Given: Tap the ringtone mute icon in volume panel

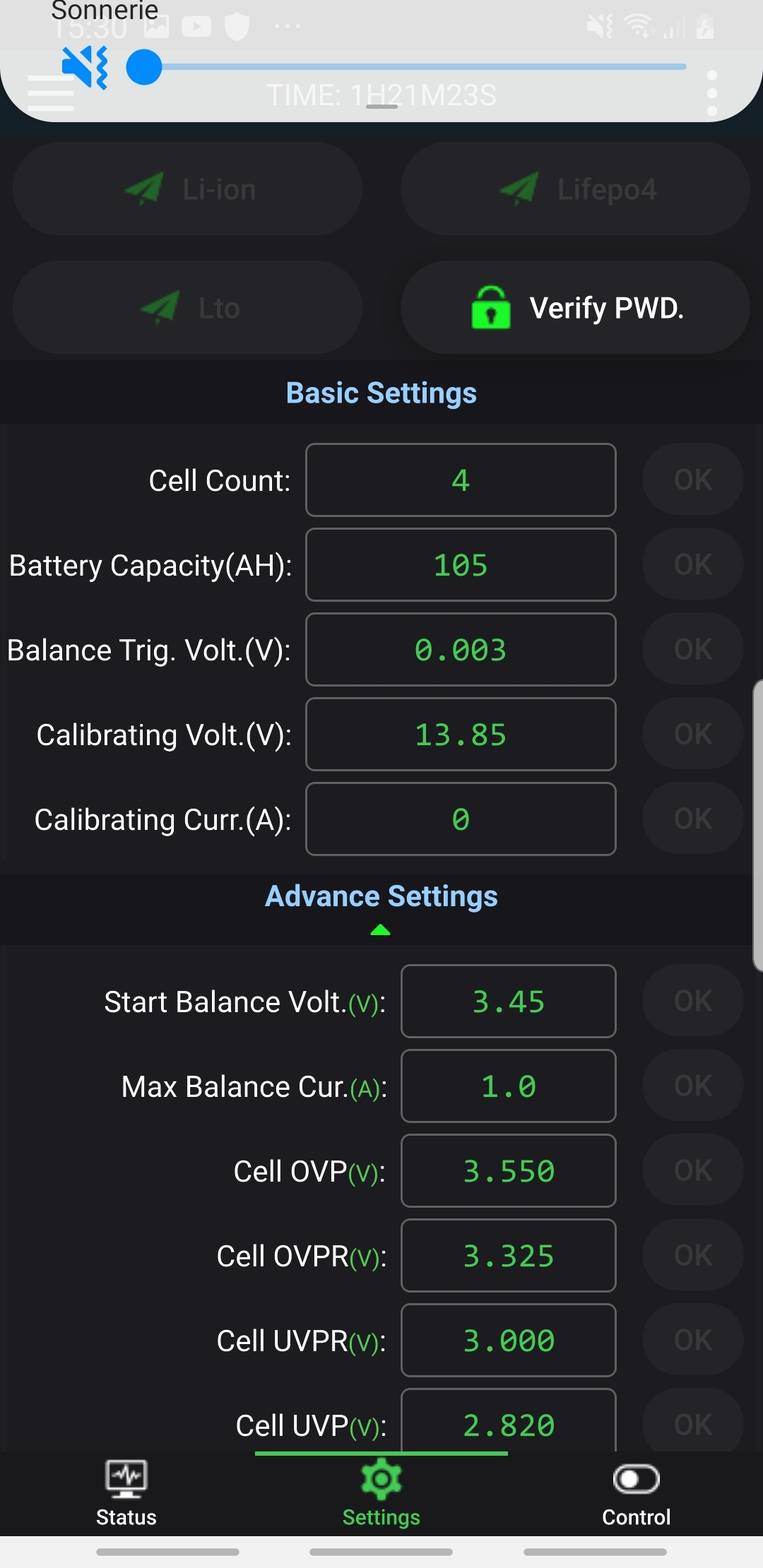Looking at the screenshot, I should (85, 67).
